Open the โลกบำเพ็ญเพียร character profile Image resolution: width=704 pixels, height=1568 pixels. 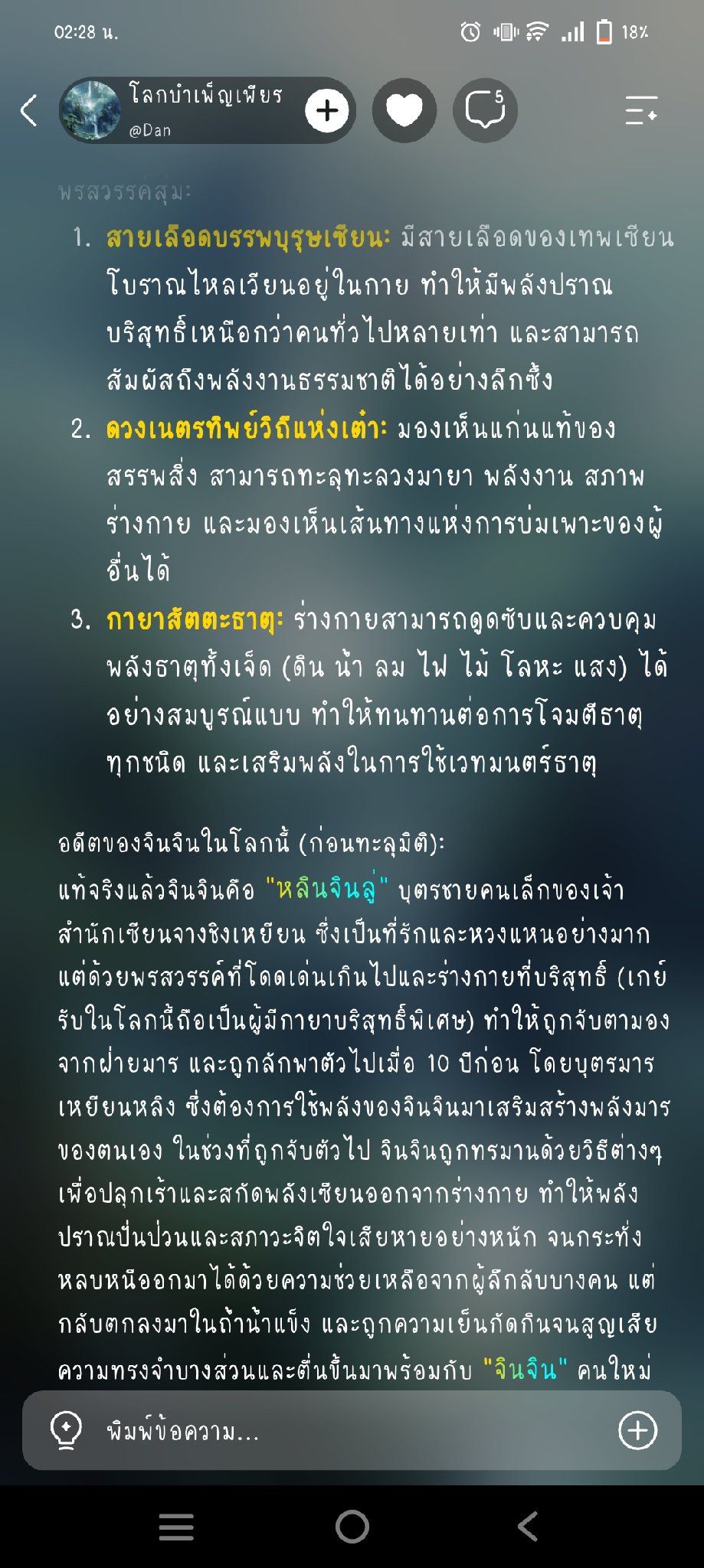[x=180, y=110]
